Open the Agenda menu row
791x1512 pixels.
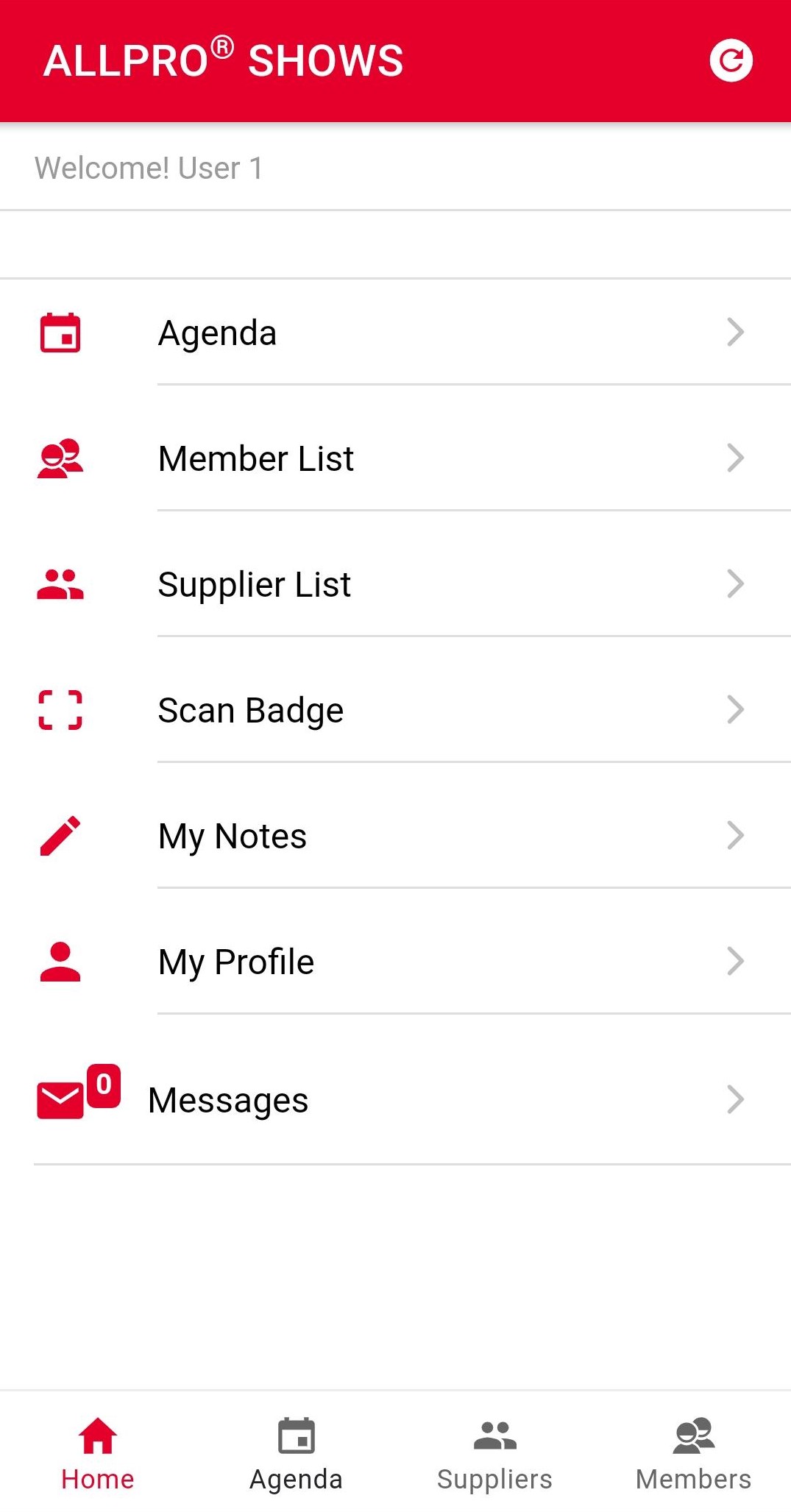pyautogui.click(x=395, y=333)
